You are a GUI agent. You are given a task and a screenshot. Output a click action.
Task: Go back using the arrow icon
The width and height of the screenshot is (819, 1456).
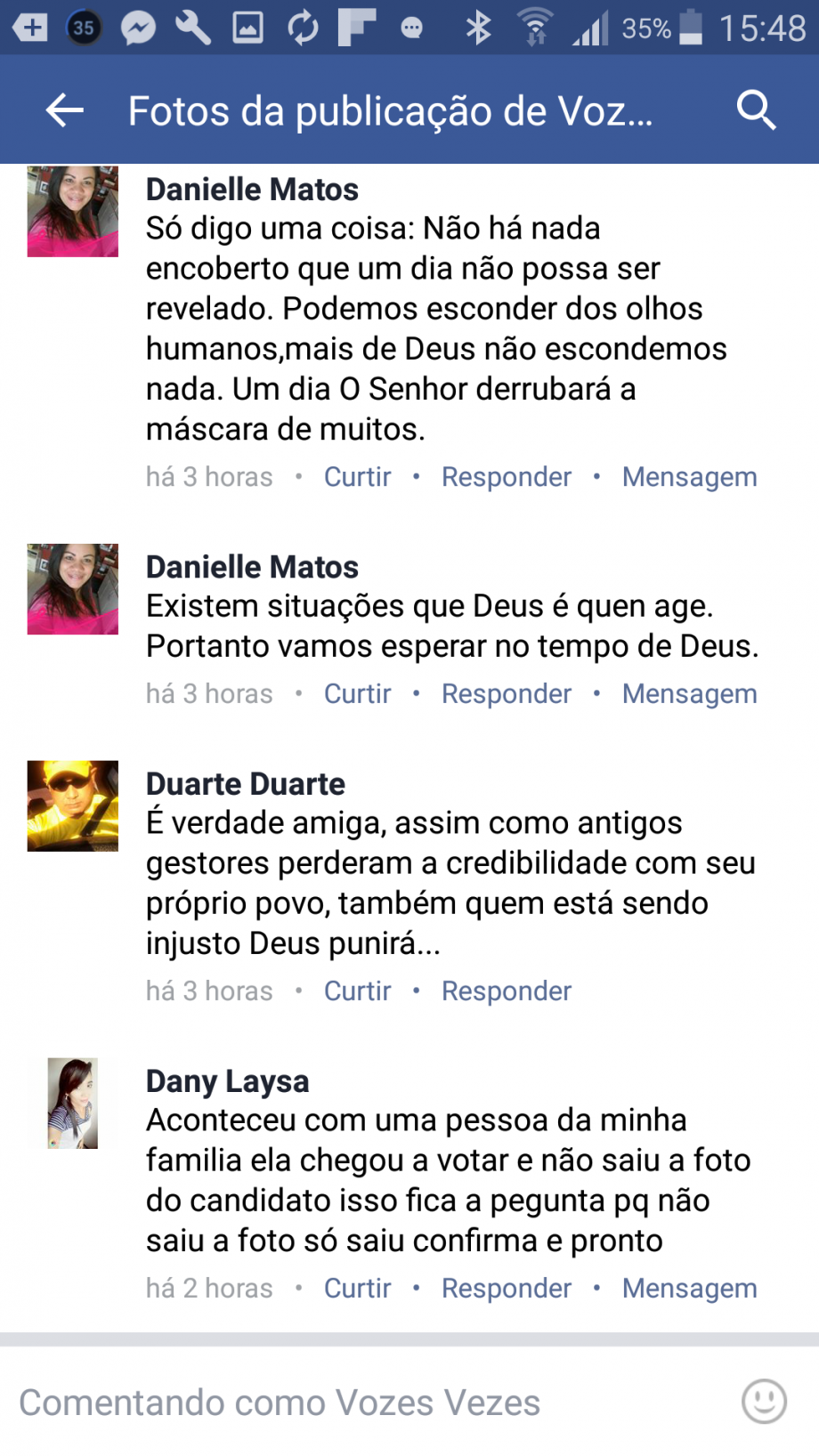pos(65,110)
